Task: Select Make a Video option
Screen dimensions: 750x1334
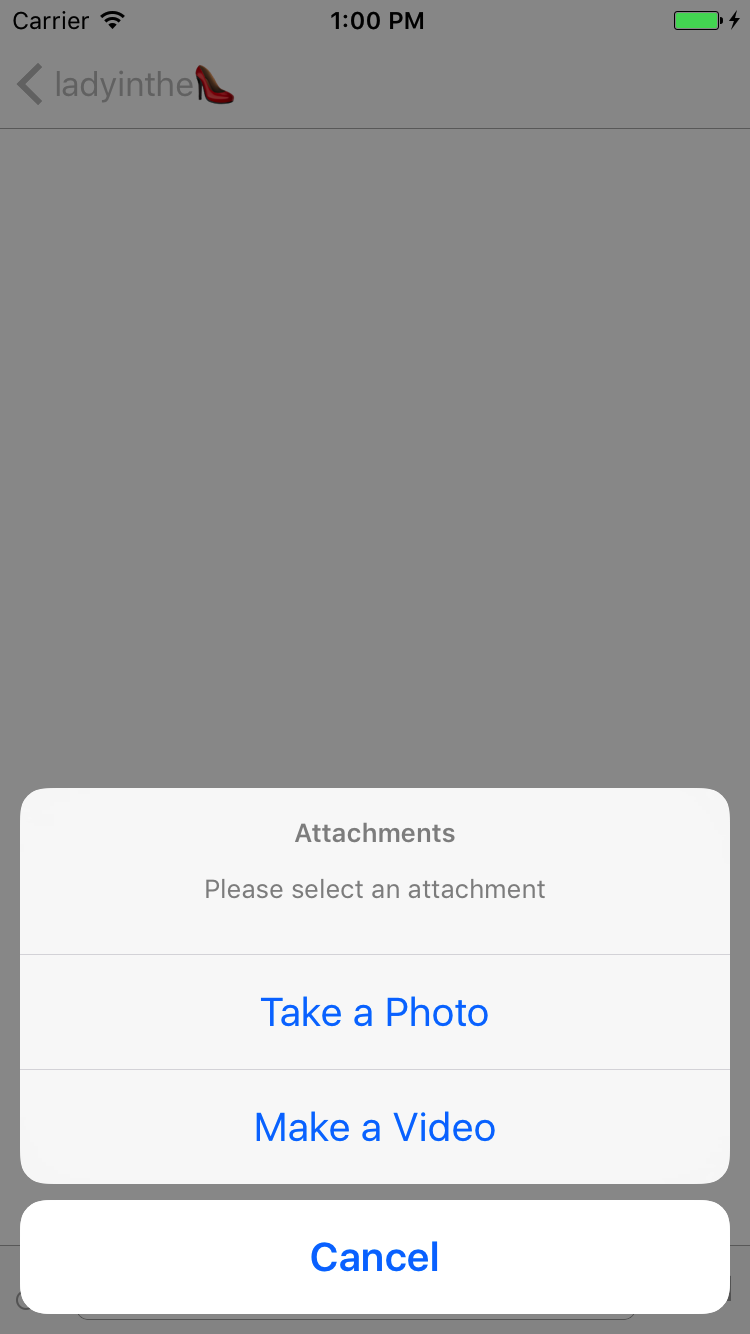Action: pyautogui.click(x=375, y=1127)
